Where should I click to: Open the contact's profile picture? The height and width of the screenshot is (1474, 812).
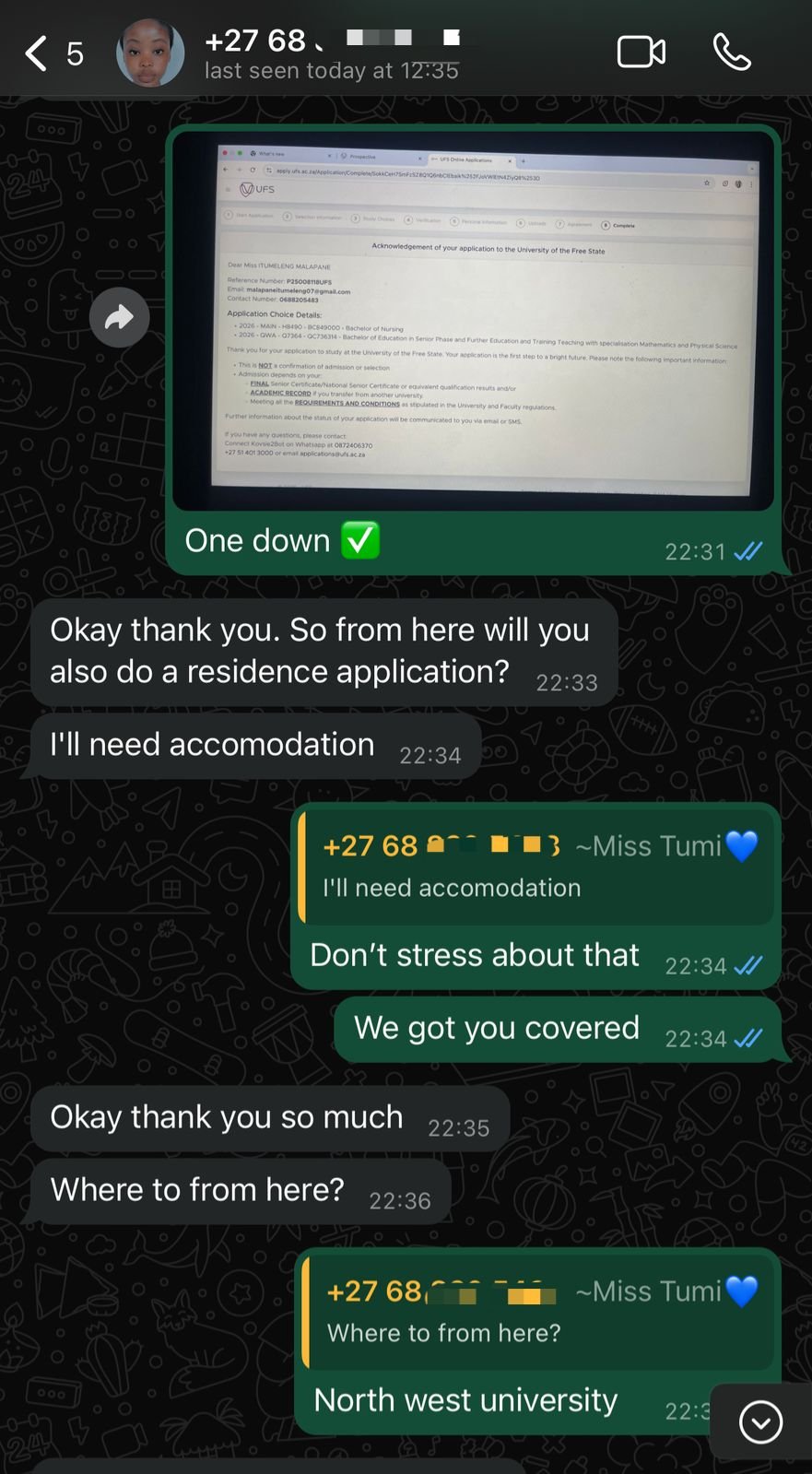tap(150, 53)
